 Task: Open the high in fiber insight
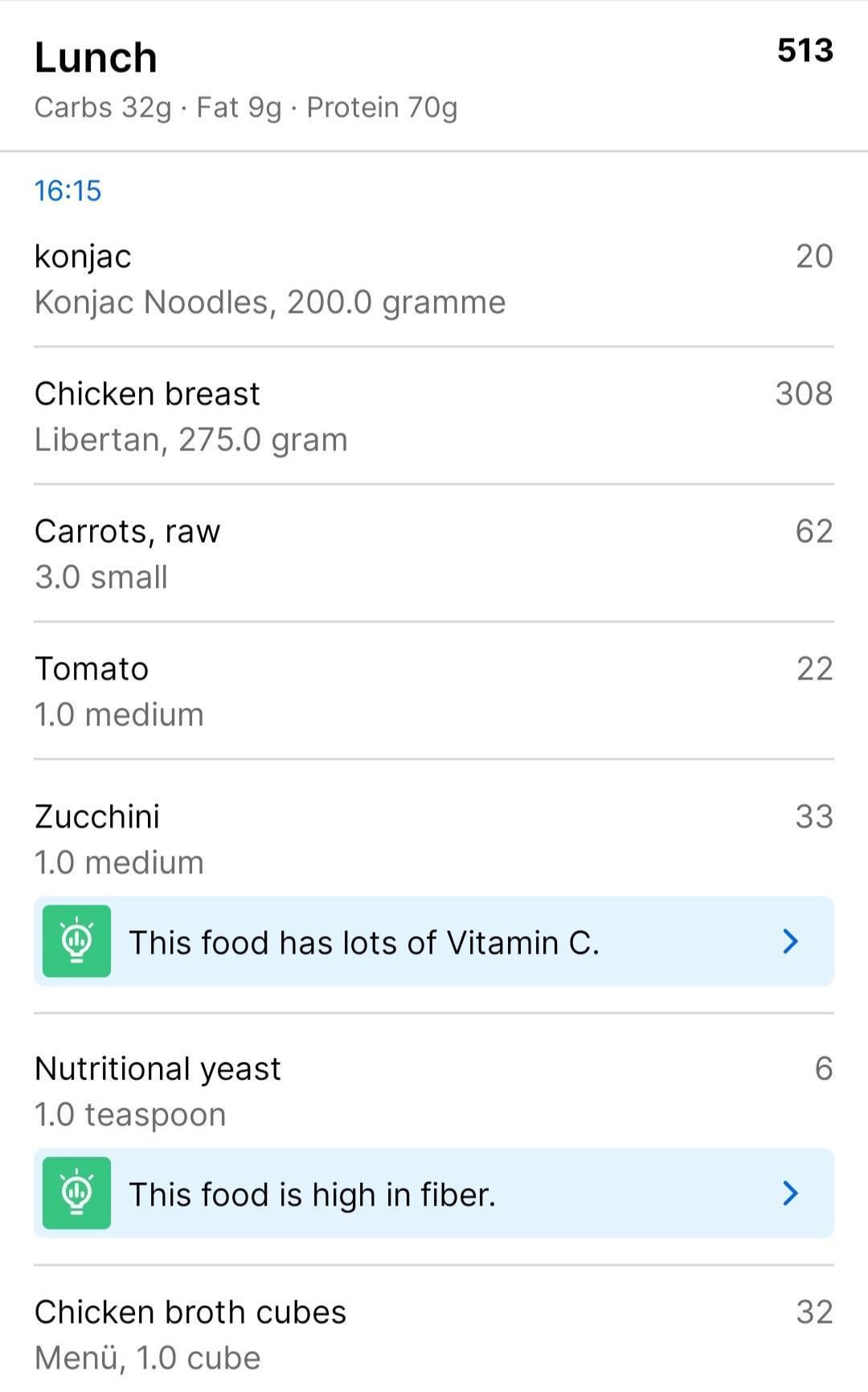tap(434, 1193)
